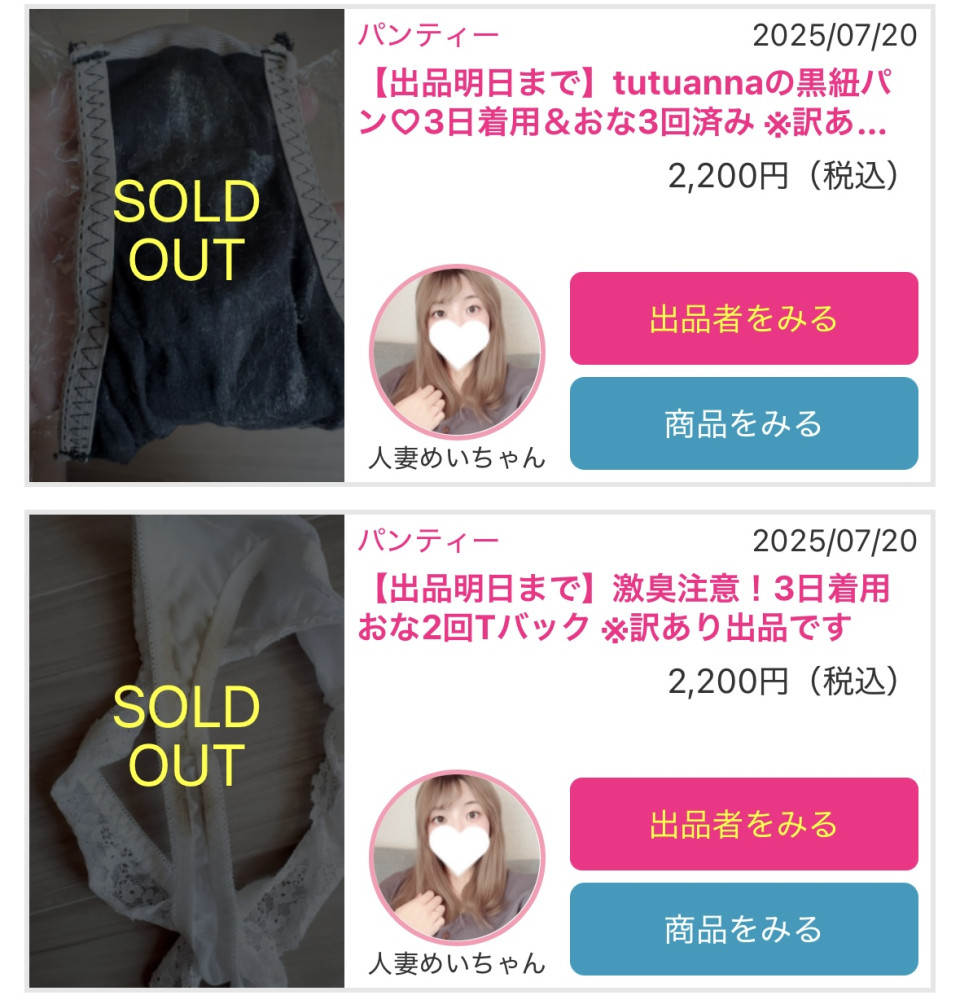
Task: Tap 商品をみる on the tutuanna listing
Action: click(743, 423)
